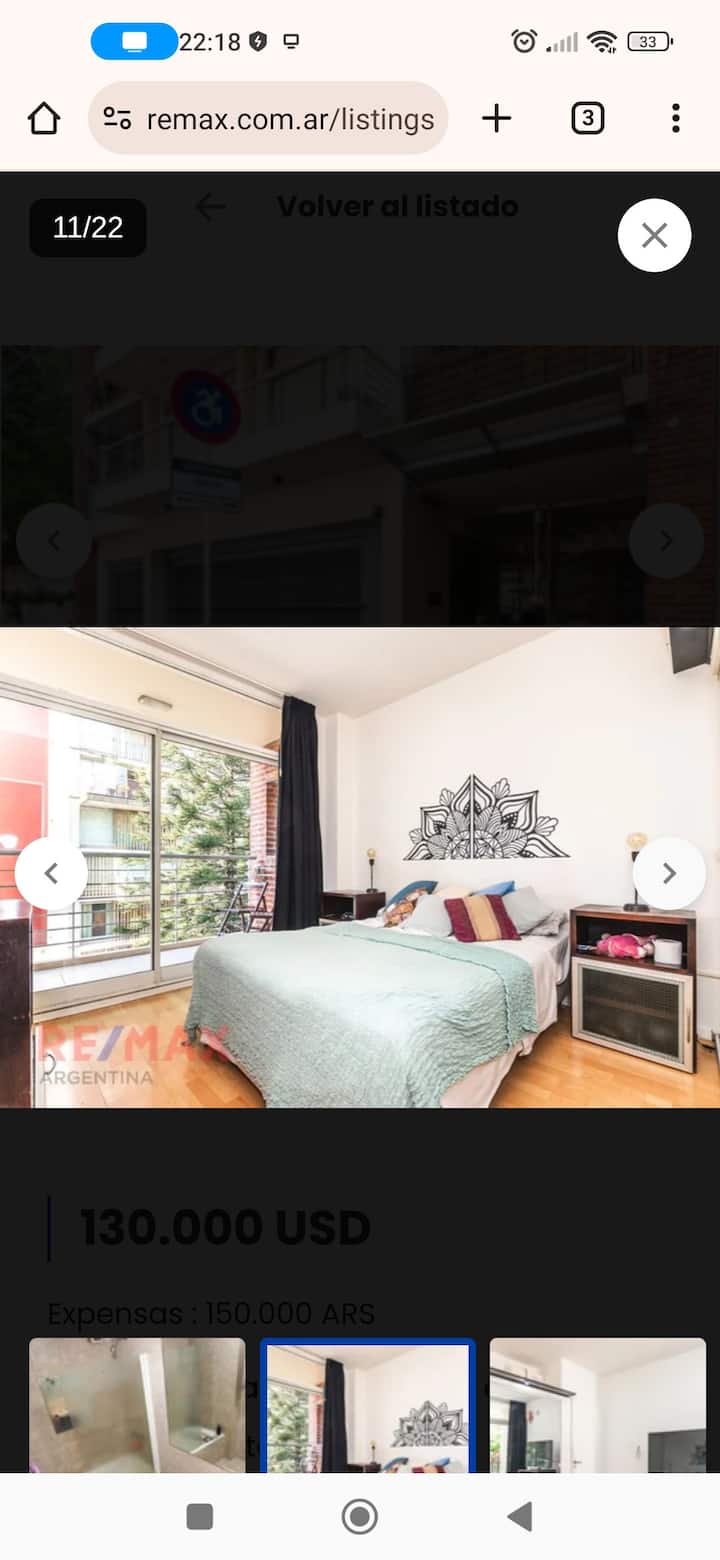This screenshot has width=720, height=1560.
Task: Advance to the next listing photo
Action: [669, 873]
